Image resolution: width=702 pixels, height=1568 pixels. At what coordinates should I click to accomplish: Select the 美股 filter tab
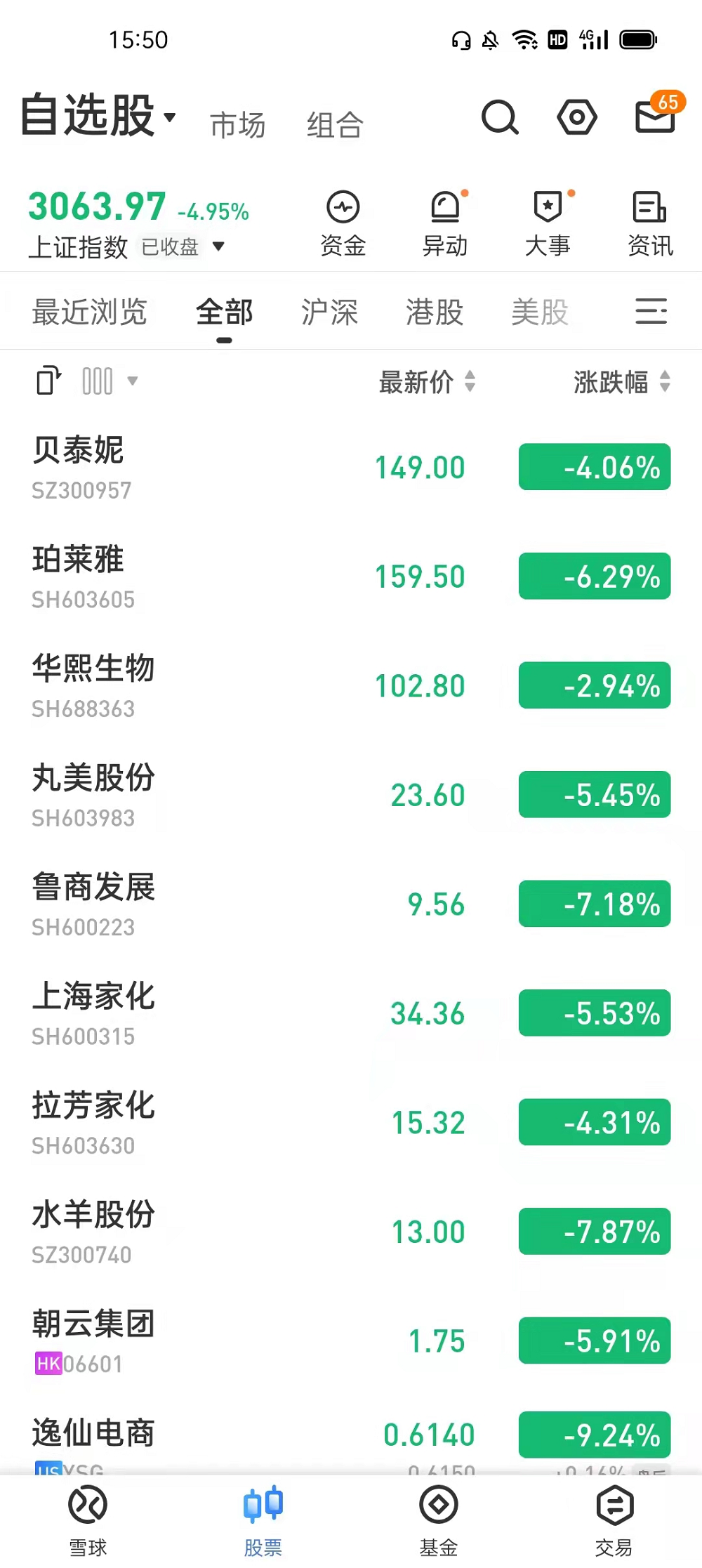click(x=539, y=312)
